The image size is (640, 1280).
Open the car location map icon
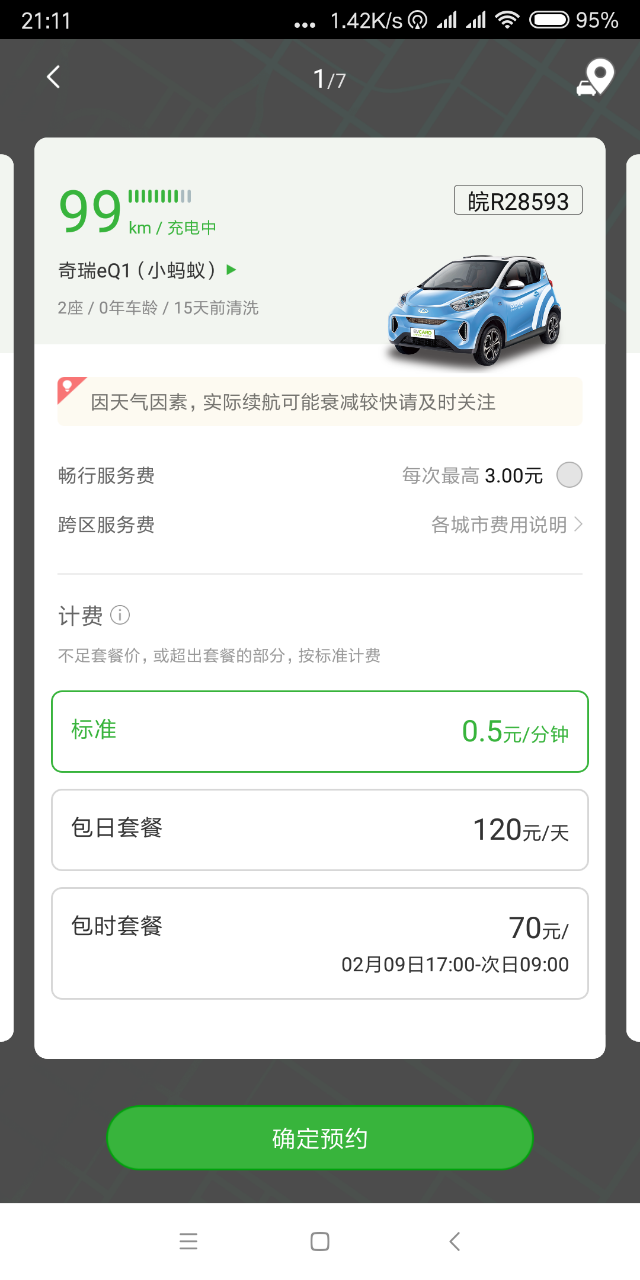point(594,78)
